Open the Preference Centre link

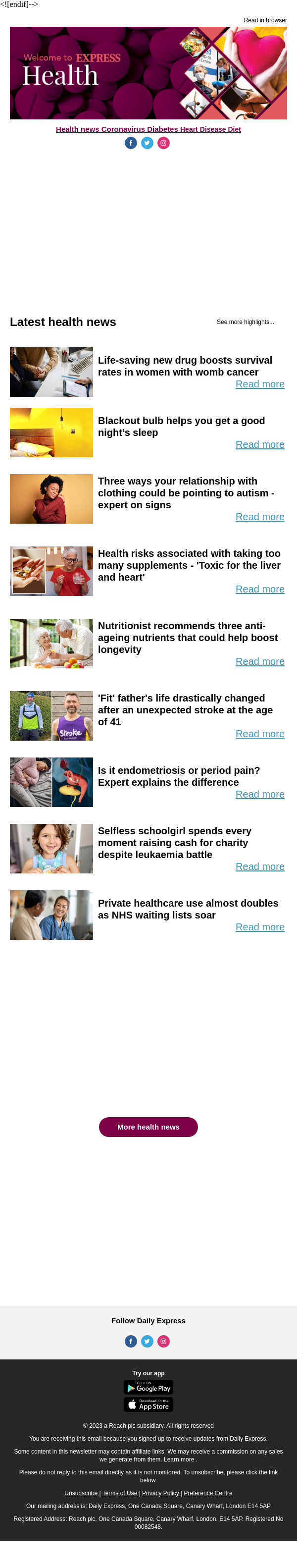point(208,1493)
